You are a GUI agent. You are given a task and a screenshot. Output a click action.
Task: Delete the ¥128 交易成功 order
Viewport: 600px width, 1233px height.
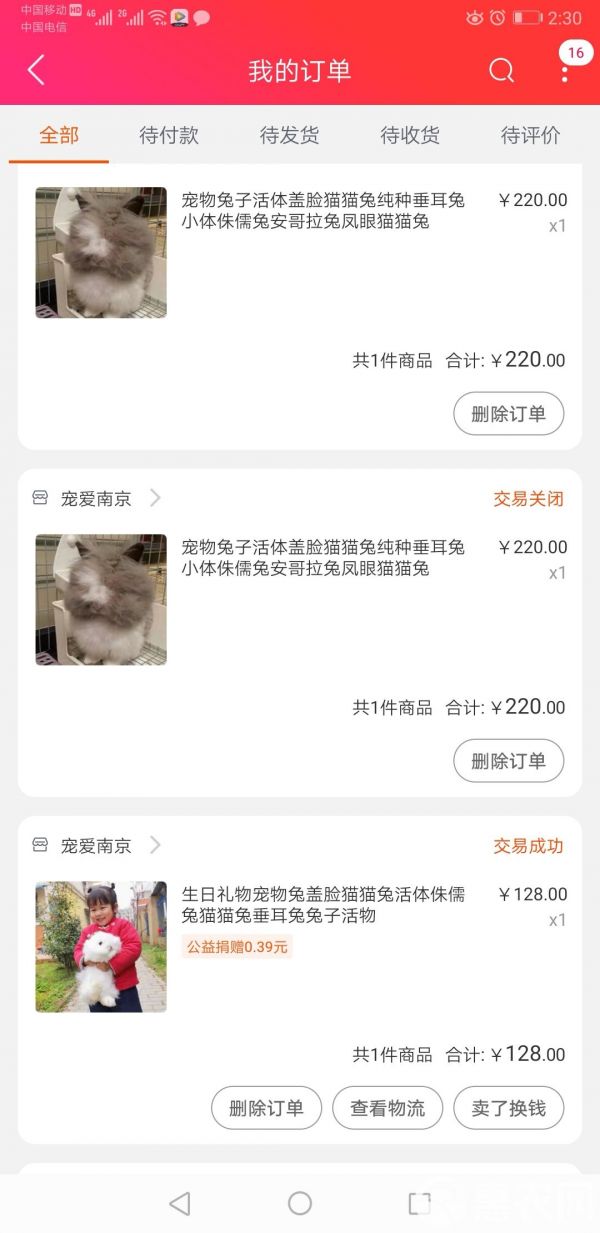(x=266, y=1108)
